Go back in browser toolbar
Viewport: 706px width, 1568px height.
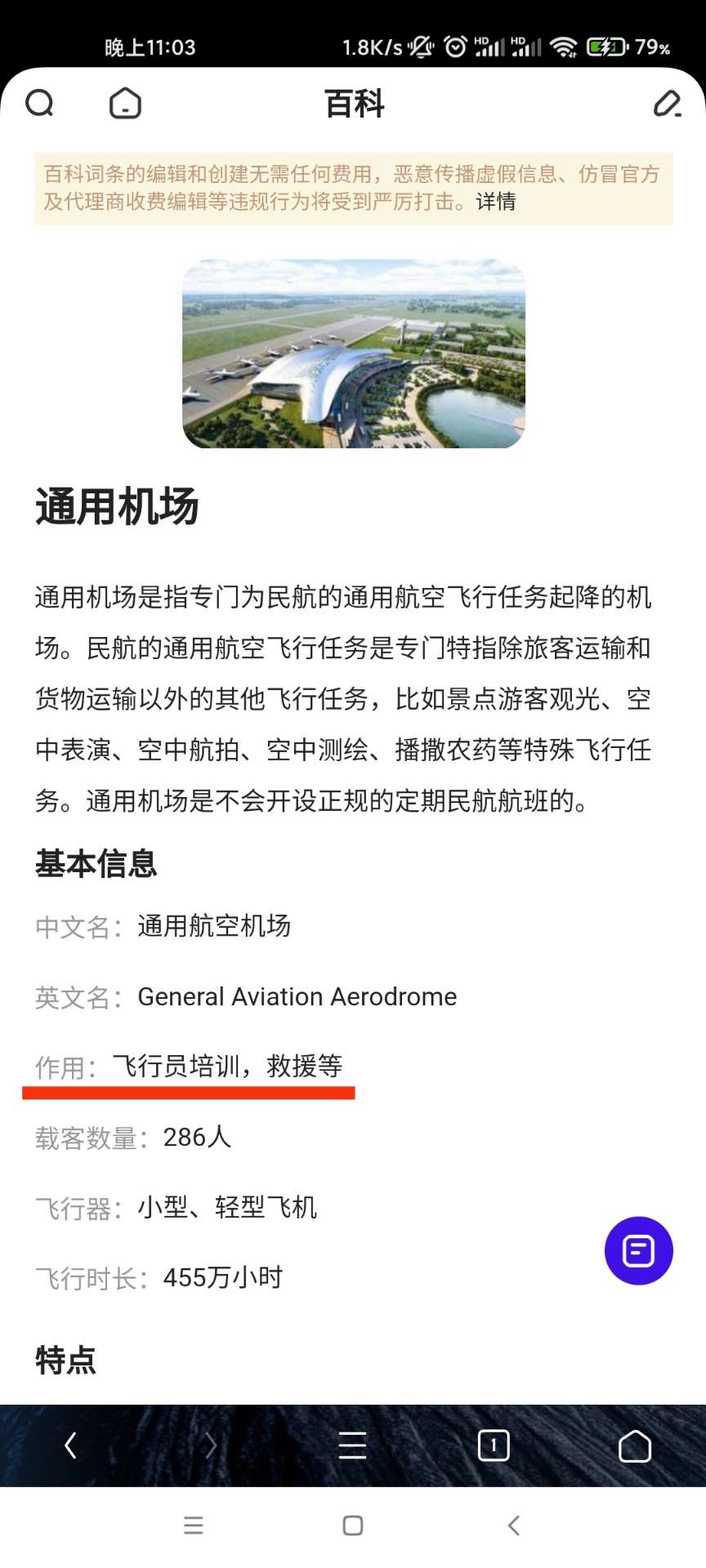tap(71, 1445)
